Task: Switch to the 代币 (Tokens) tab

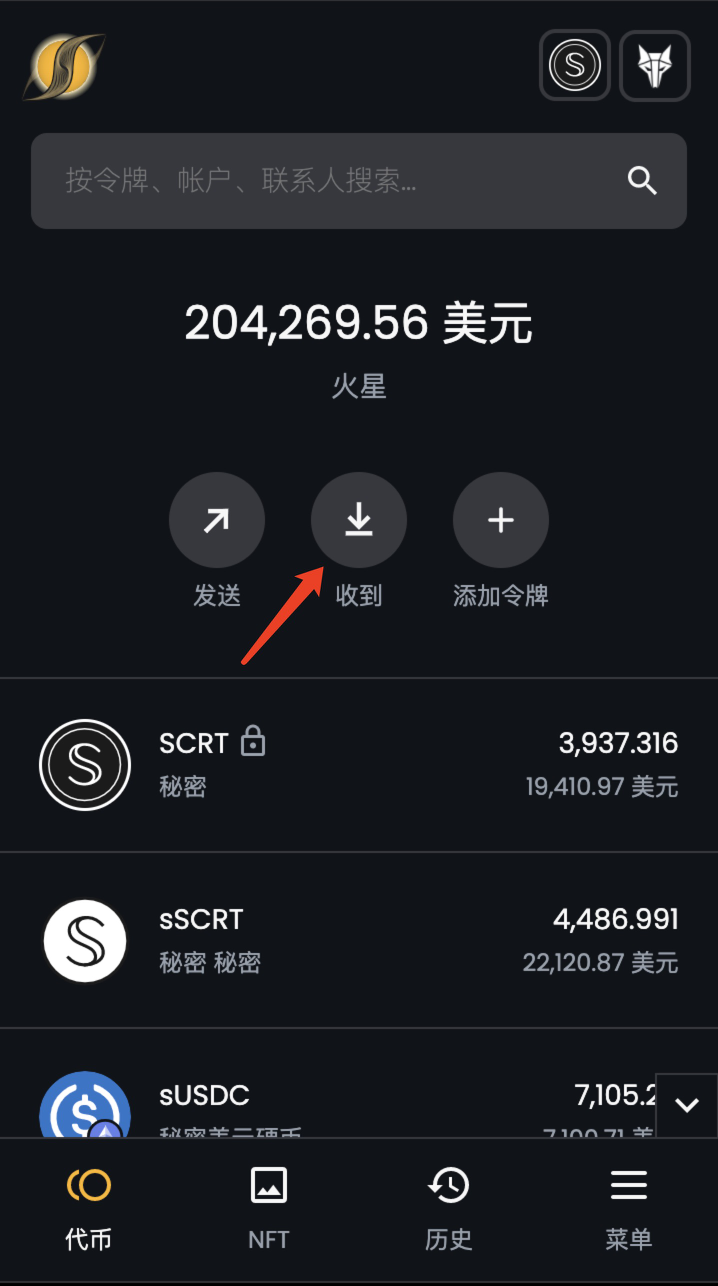Action: click(x=89, y=1210)
